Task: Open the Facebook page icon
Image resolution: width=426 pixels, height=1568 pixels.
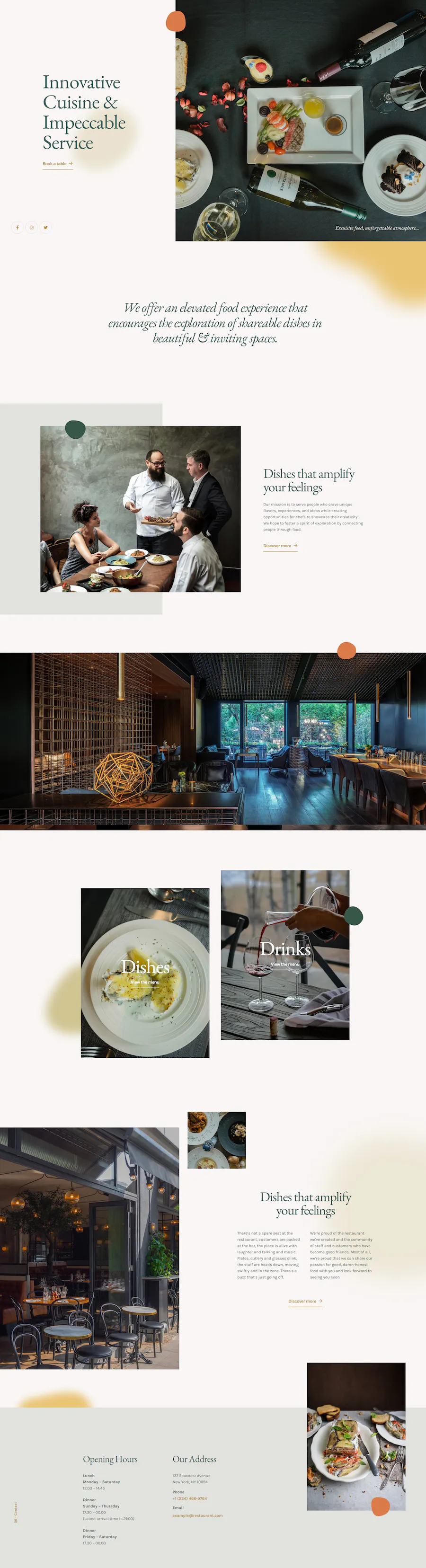Action: [17, 227]
